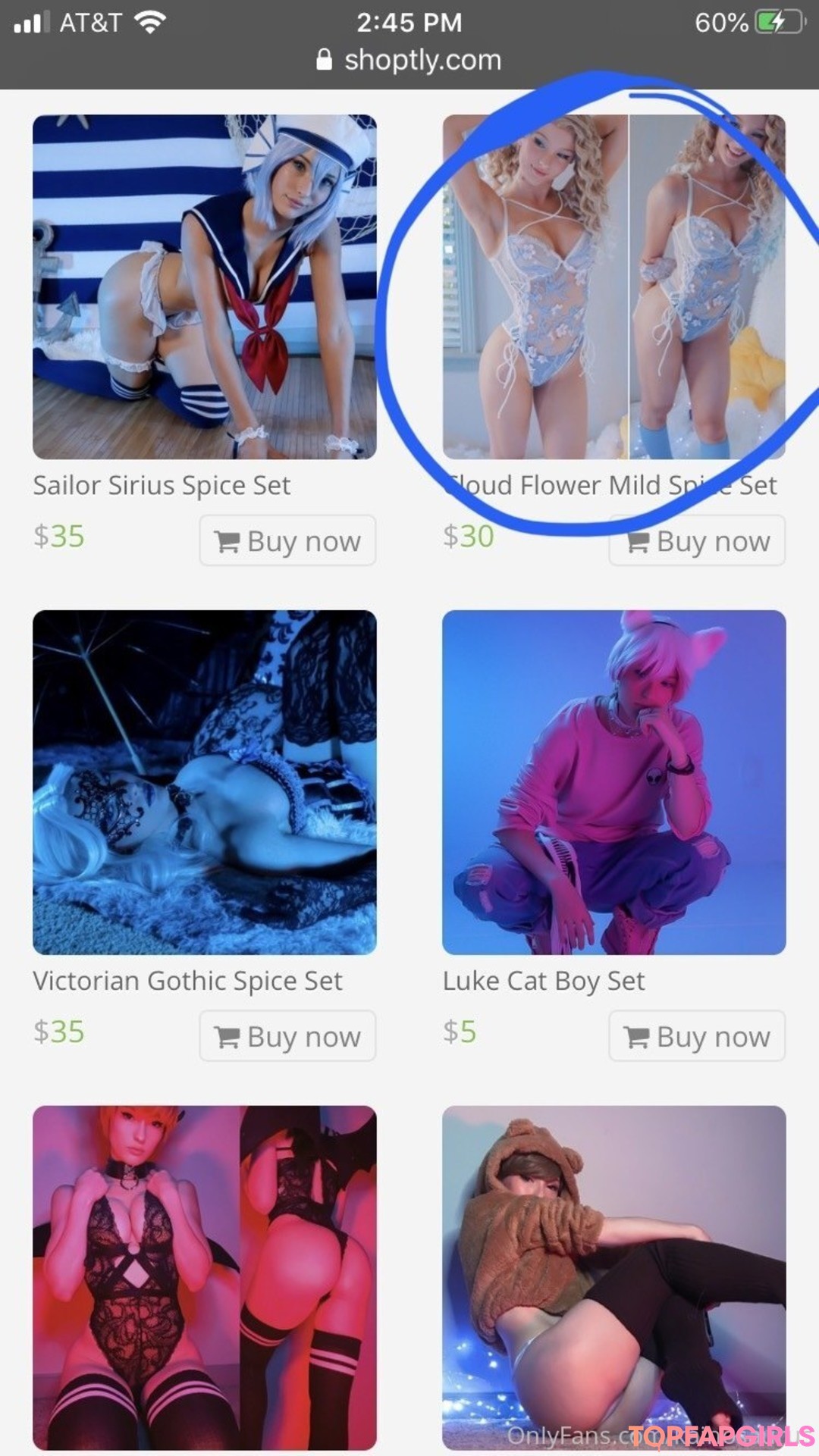Buy the Cloud Flower Mild Spice Set

point(697,542)
